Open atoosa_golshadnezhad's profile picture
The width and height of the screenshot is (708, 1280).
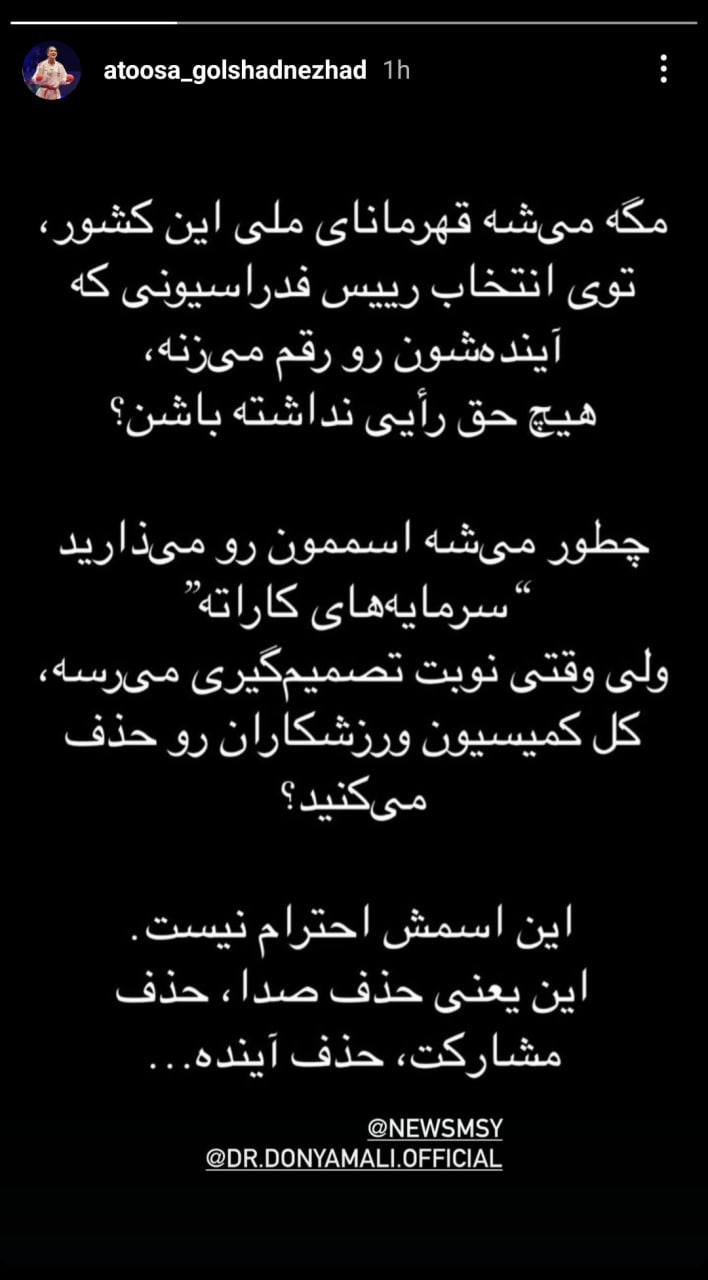point(51,70)
